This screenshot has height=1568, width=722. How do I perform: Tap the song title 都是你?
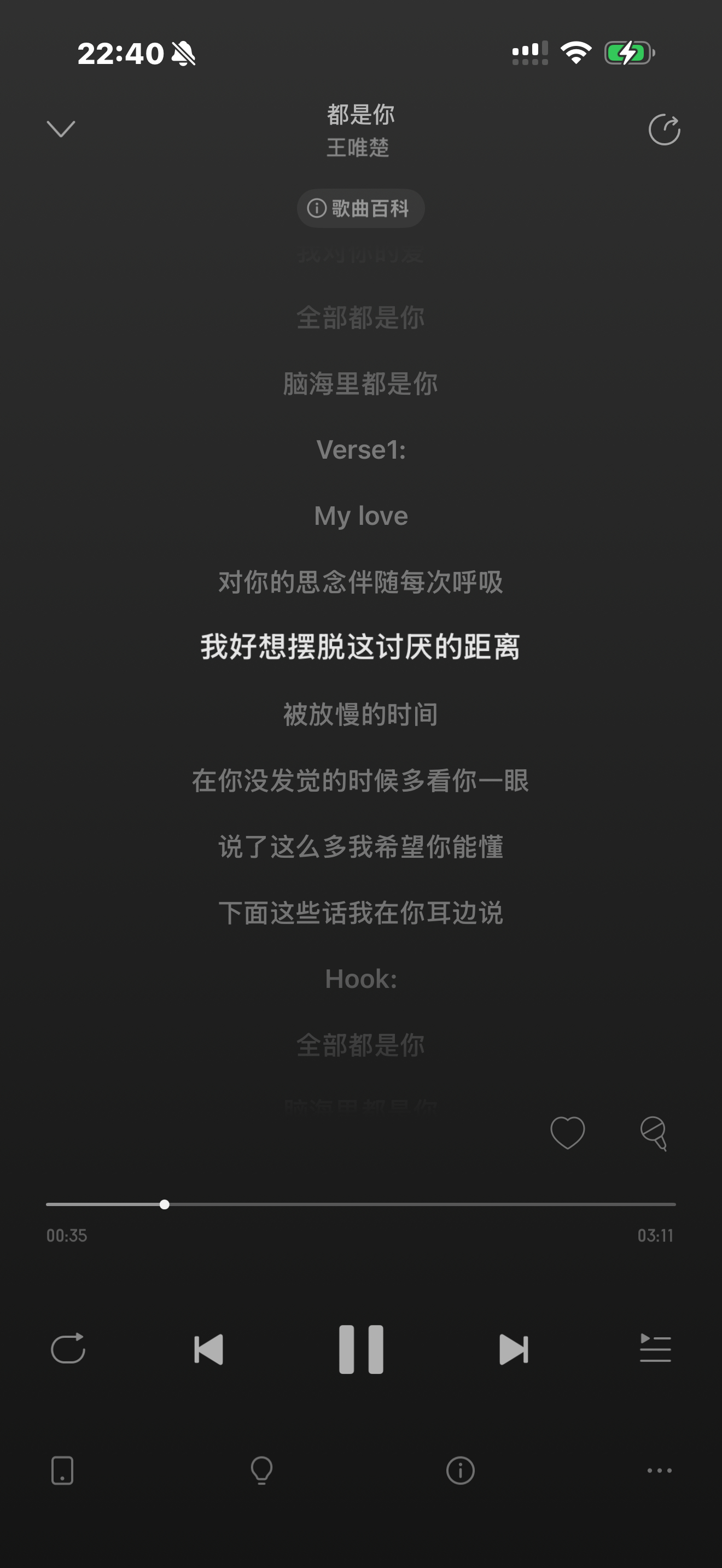[x=360, y=115]
